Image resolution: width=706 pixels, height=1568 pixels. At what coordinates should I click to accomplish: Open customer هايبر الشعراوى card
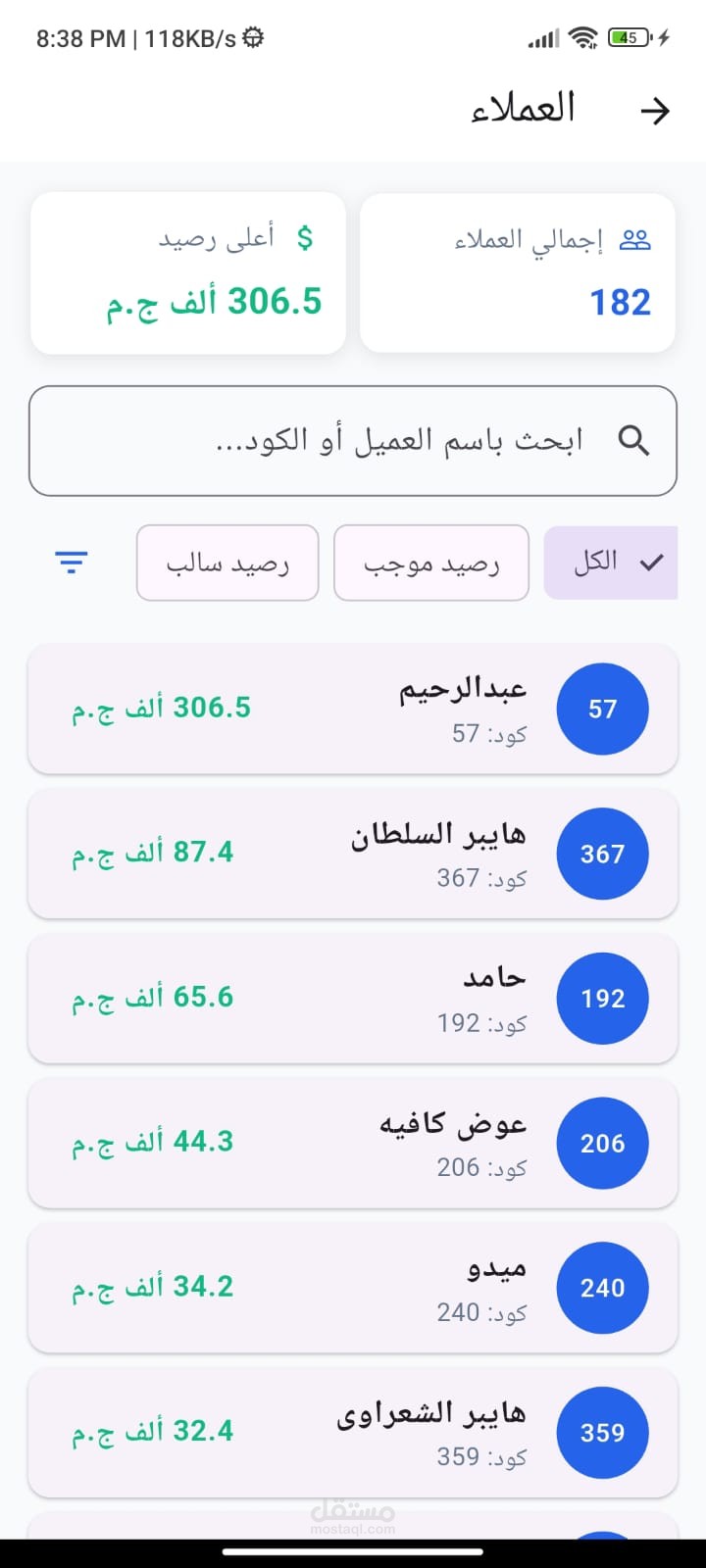(x=353, y=1432)
